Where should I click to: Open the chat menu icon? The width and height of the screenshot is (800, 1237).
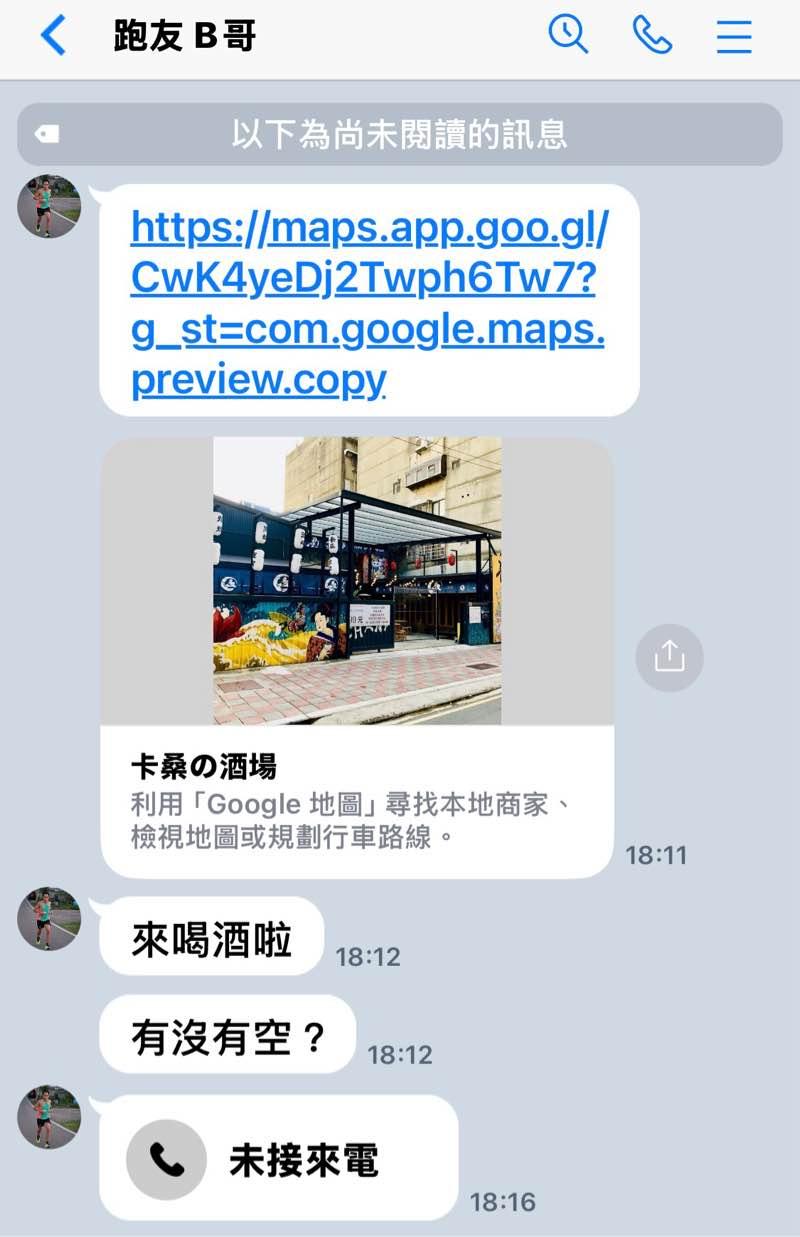734,36
